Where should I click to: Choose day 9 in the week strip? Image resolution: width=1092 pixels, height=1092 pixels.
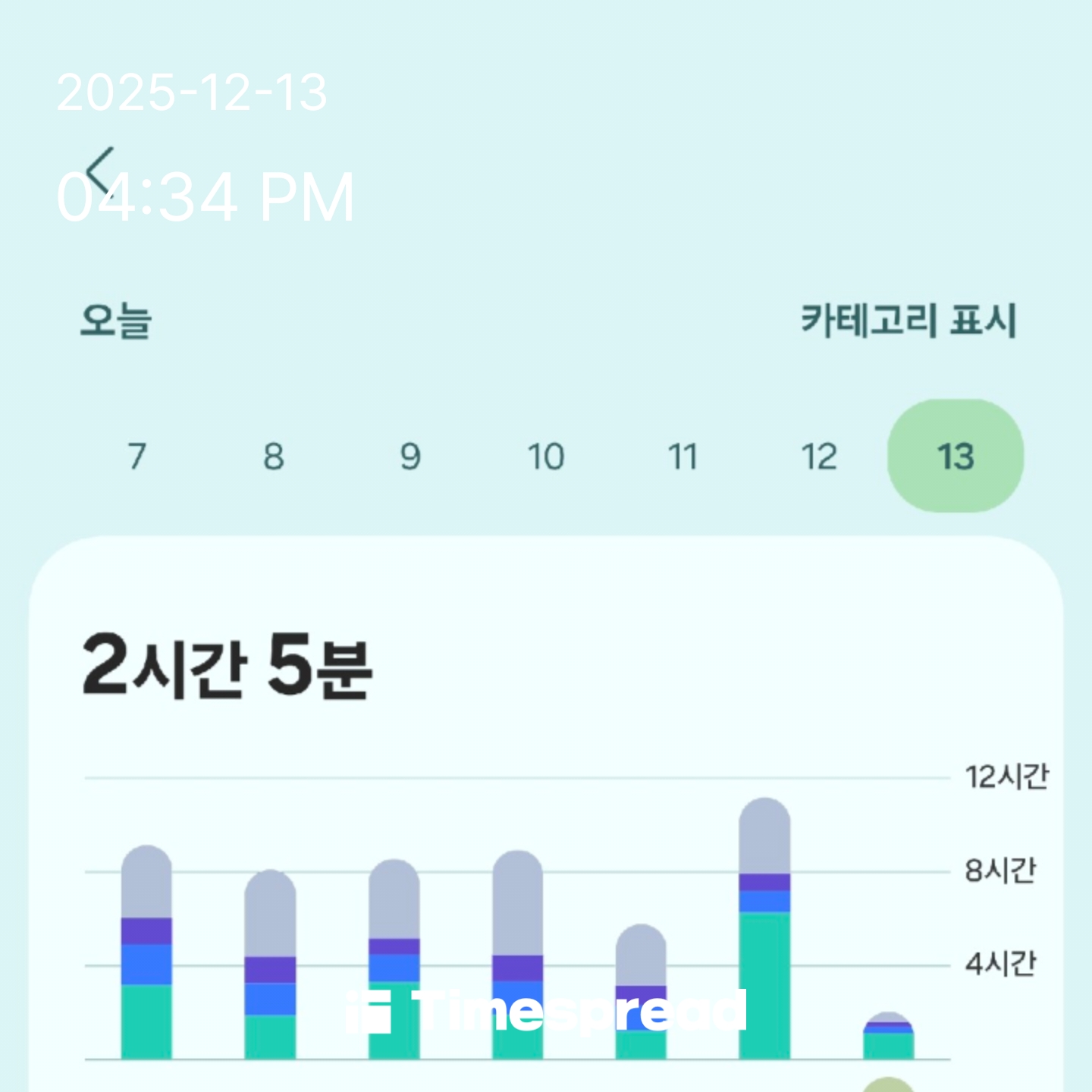(x=410, y=457)
